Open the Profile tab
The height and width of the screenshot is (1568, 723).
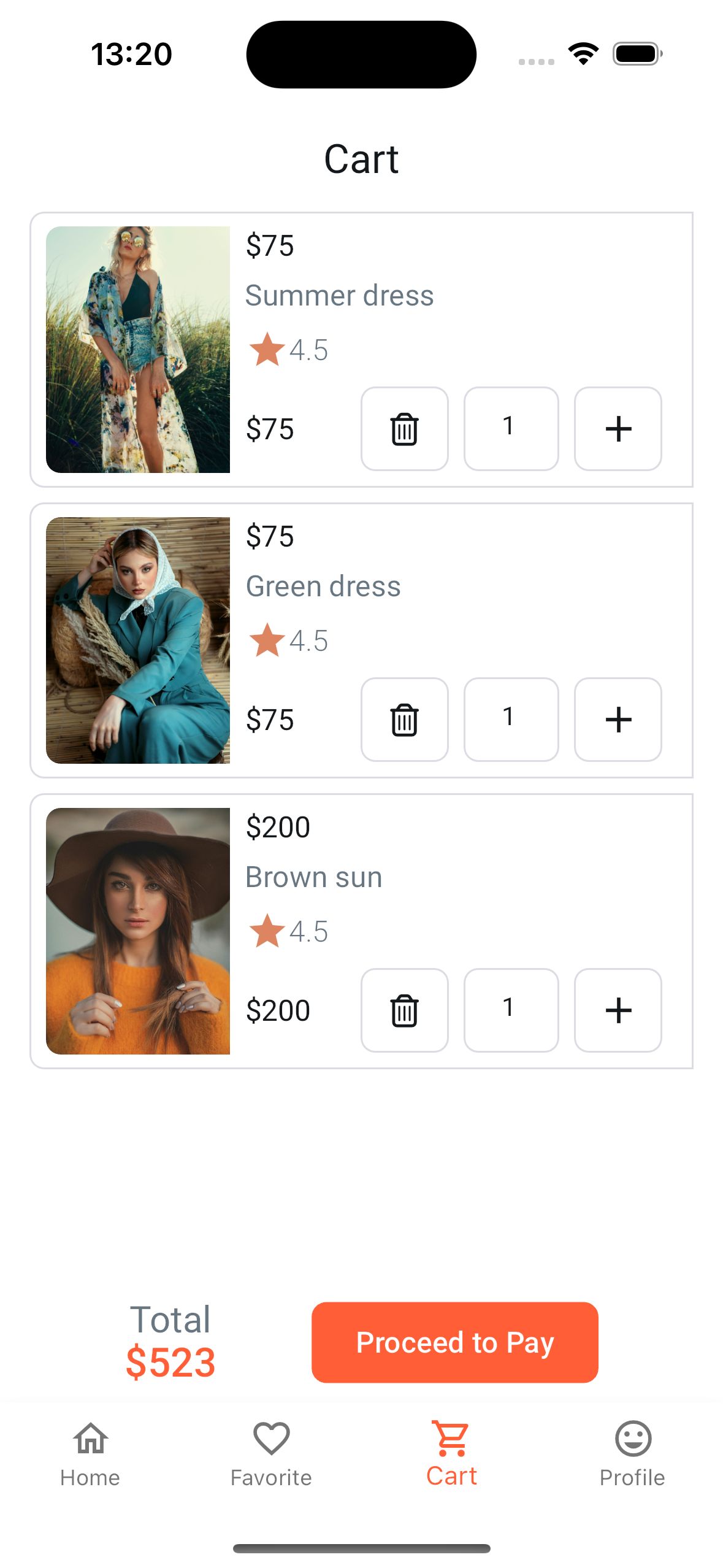click(x=632, y=1454)
